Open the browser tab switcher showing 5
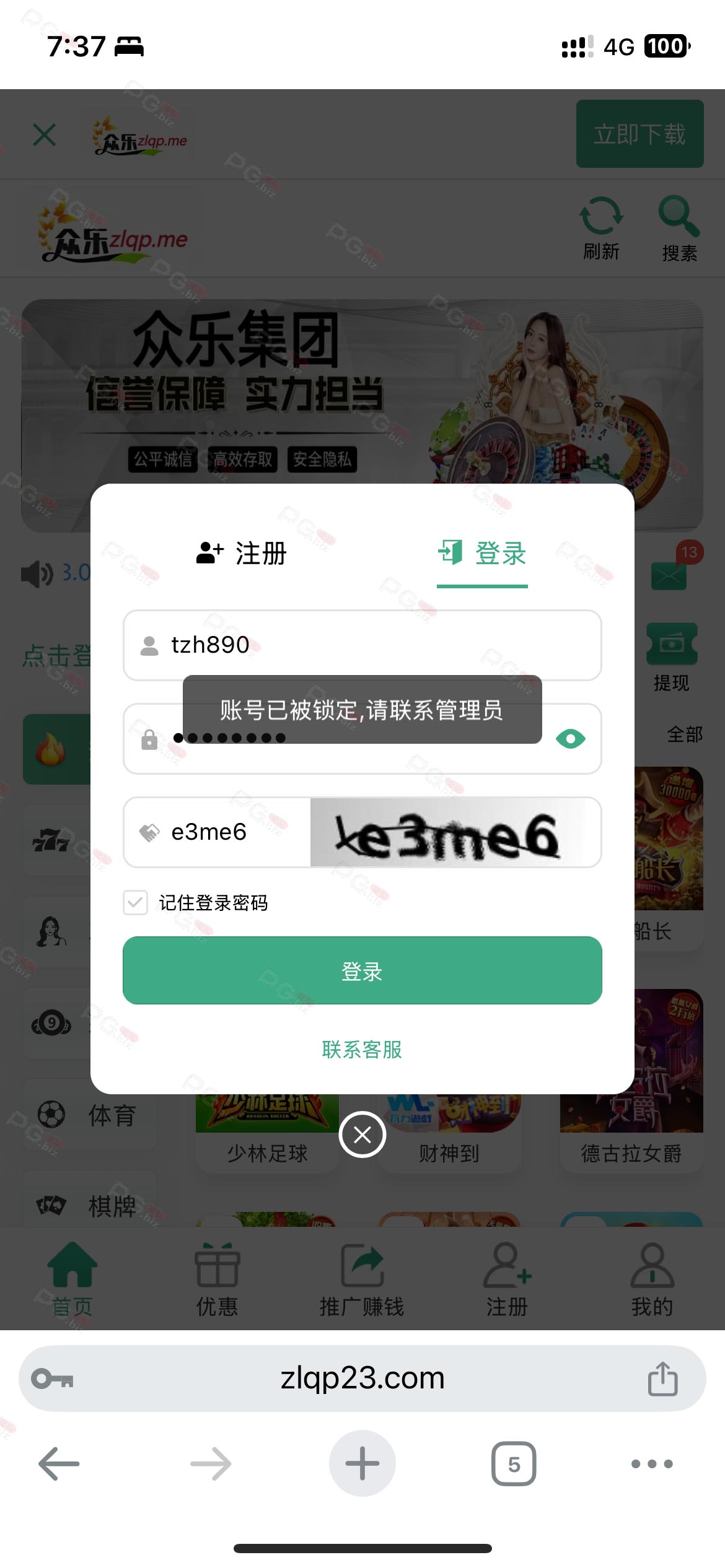This screenshot has width=725, height=1568. tap(514, 1464)
